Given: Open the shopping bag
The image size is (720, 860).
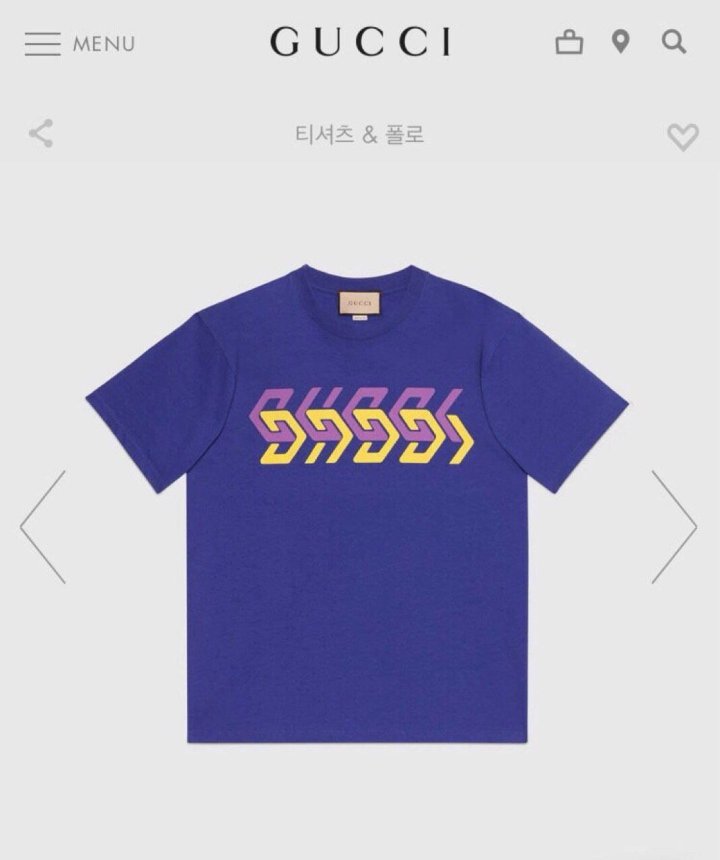Looking at the screenshot, I should tap(568, 42).
